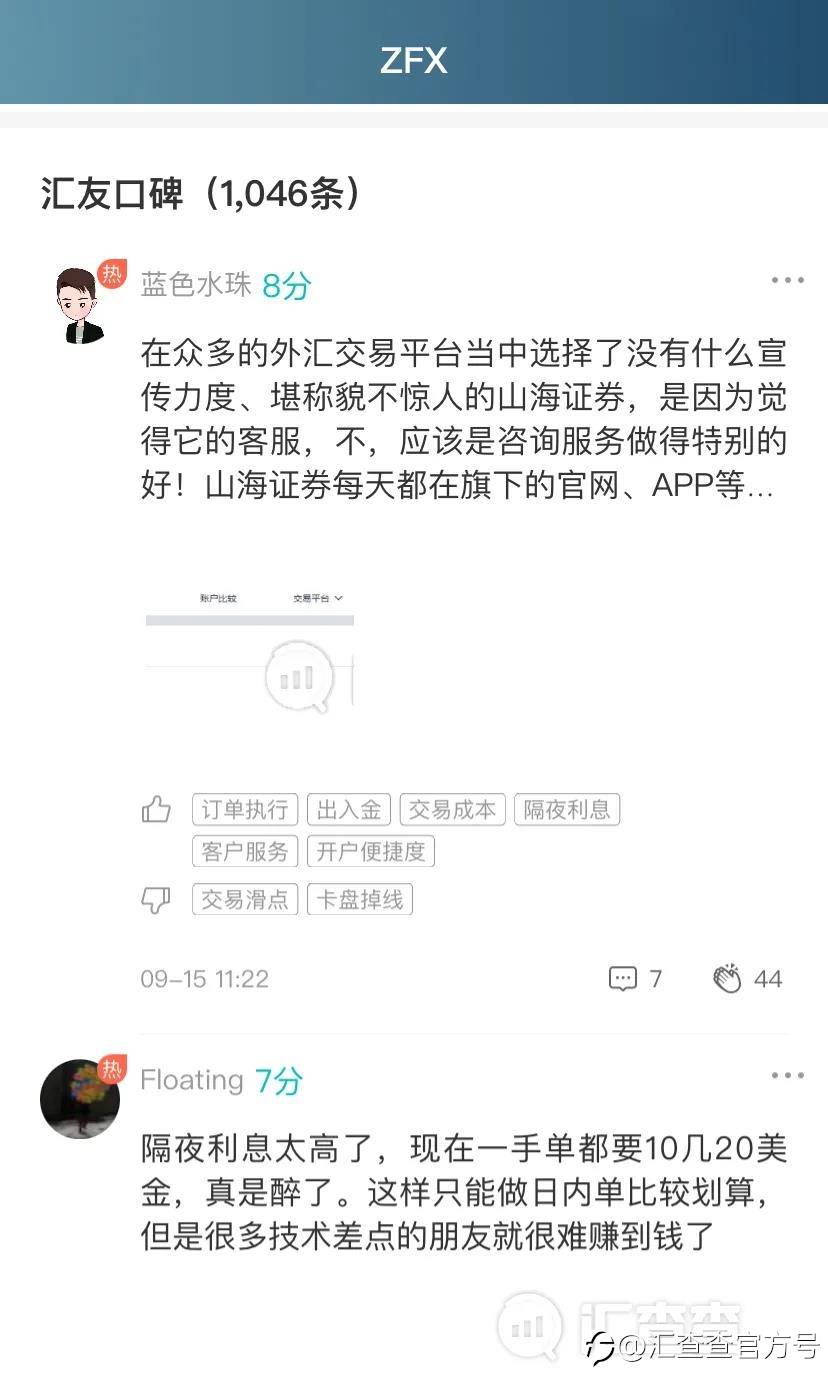Select the 隔夜利息 tag

[x=567, y=809]
